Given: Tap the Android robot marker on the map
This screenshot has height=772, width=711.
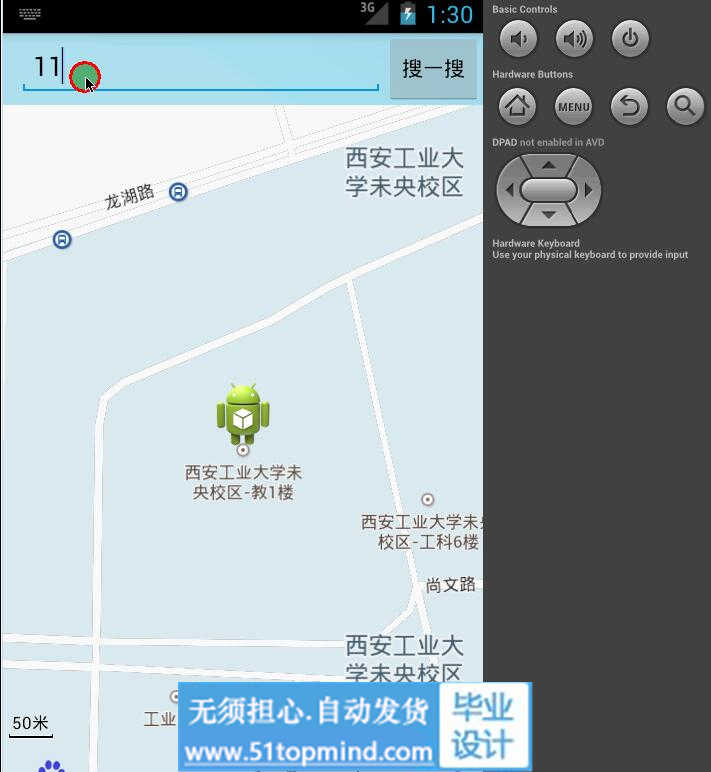Looking at the screenshot, I should click(x=243, y=413).
